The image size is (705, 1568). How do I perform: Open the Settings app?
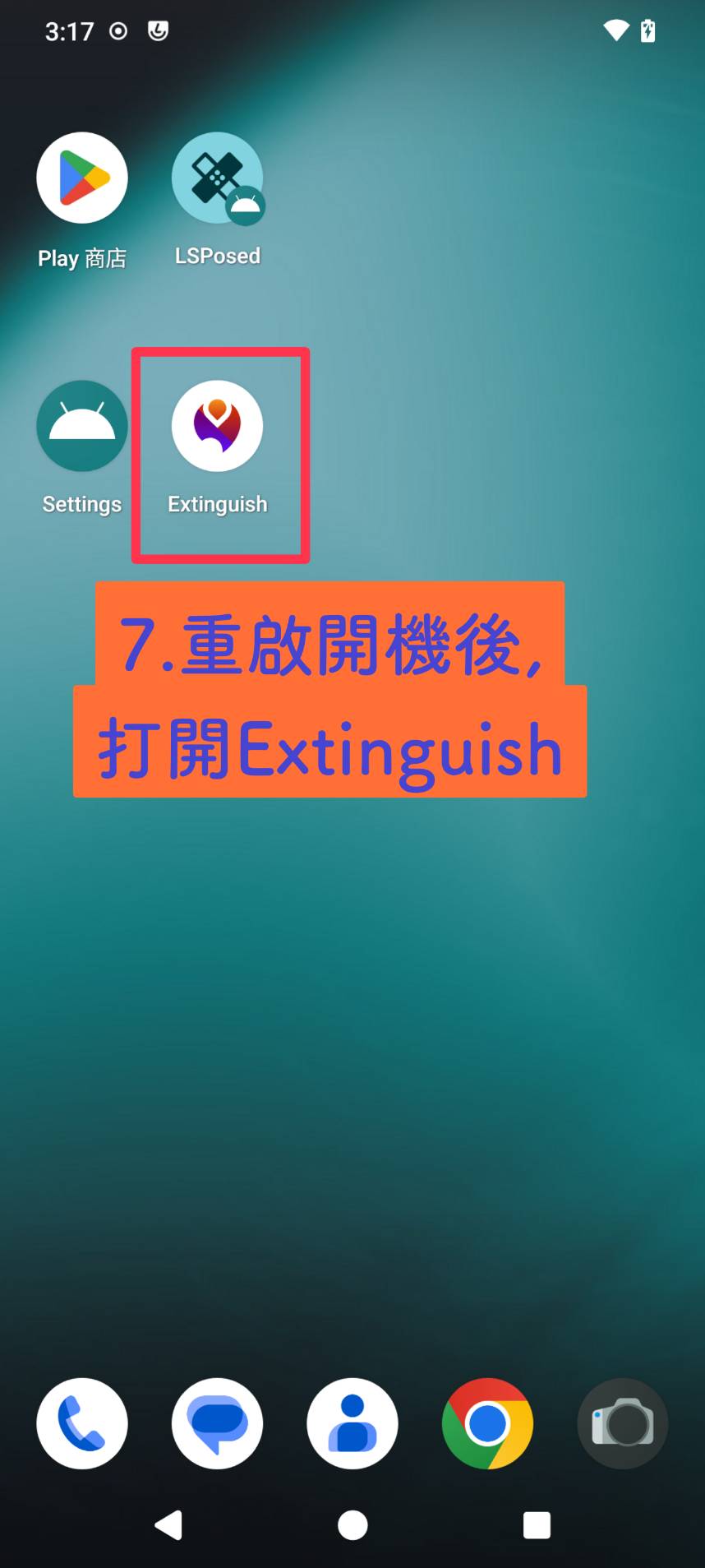82,426
